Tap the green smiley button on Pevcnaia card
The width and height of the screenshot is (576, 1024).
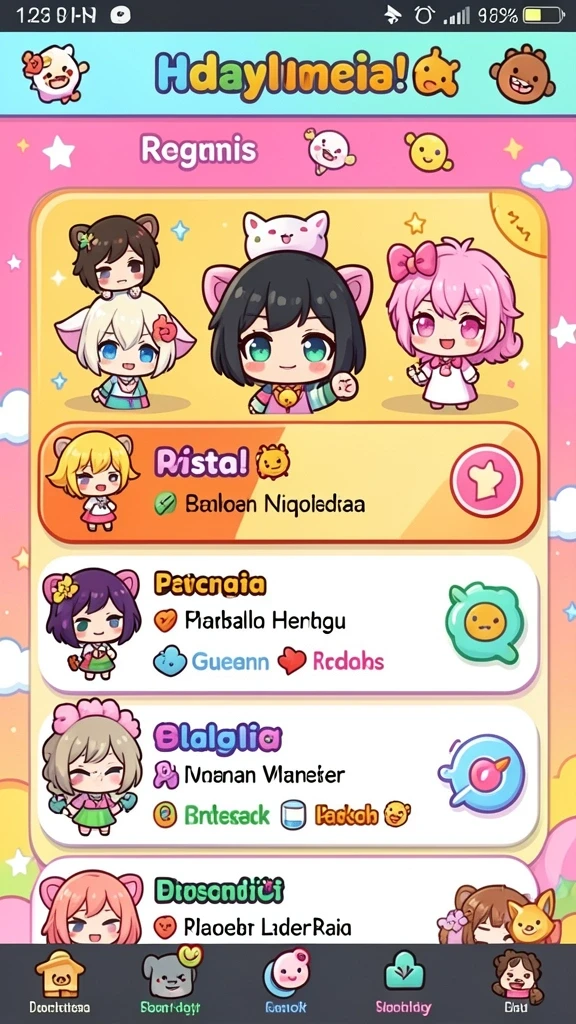(x=485, y=624)
